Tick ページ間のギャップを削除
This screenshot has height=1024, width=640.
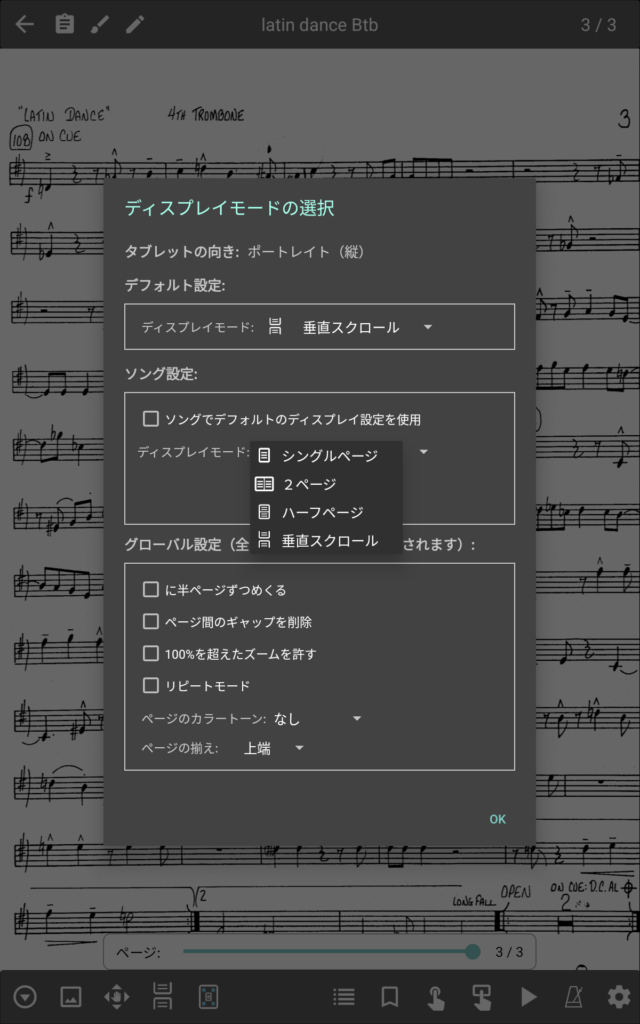click(151, 622)
